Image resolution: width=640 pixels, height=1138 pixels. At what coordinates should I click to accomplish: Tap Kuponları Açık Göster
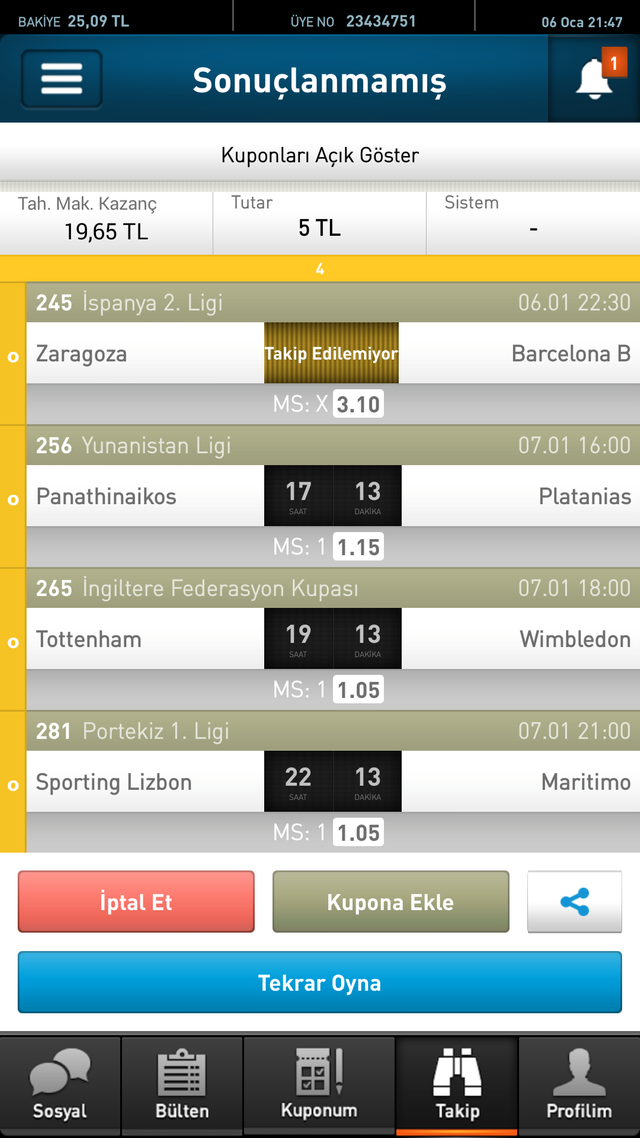pyautogui.click(x=320, y=156)
